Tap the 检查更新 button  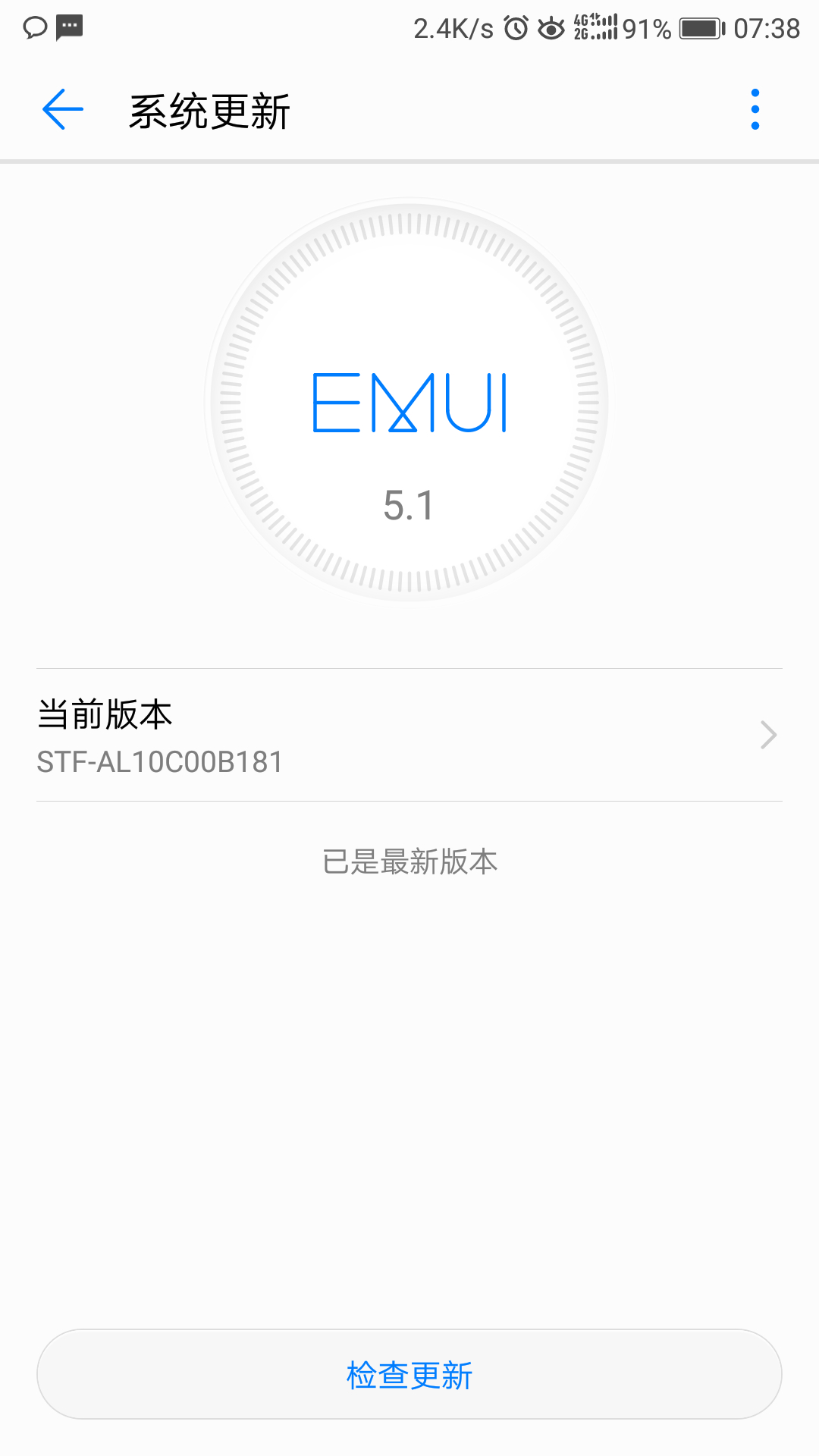(x=409, y=1374)
